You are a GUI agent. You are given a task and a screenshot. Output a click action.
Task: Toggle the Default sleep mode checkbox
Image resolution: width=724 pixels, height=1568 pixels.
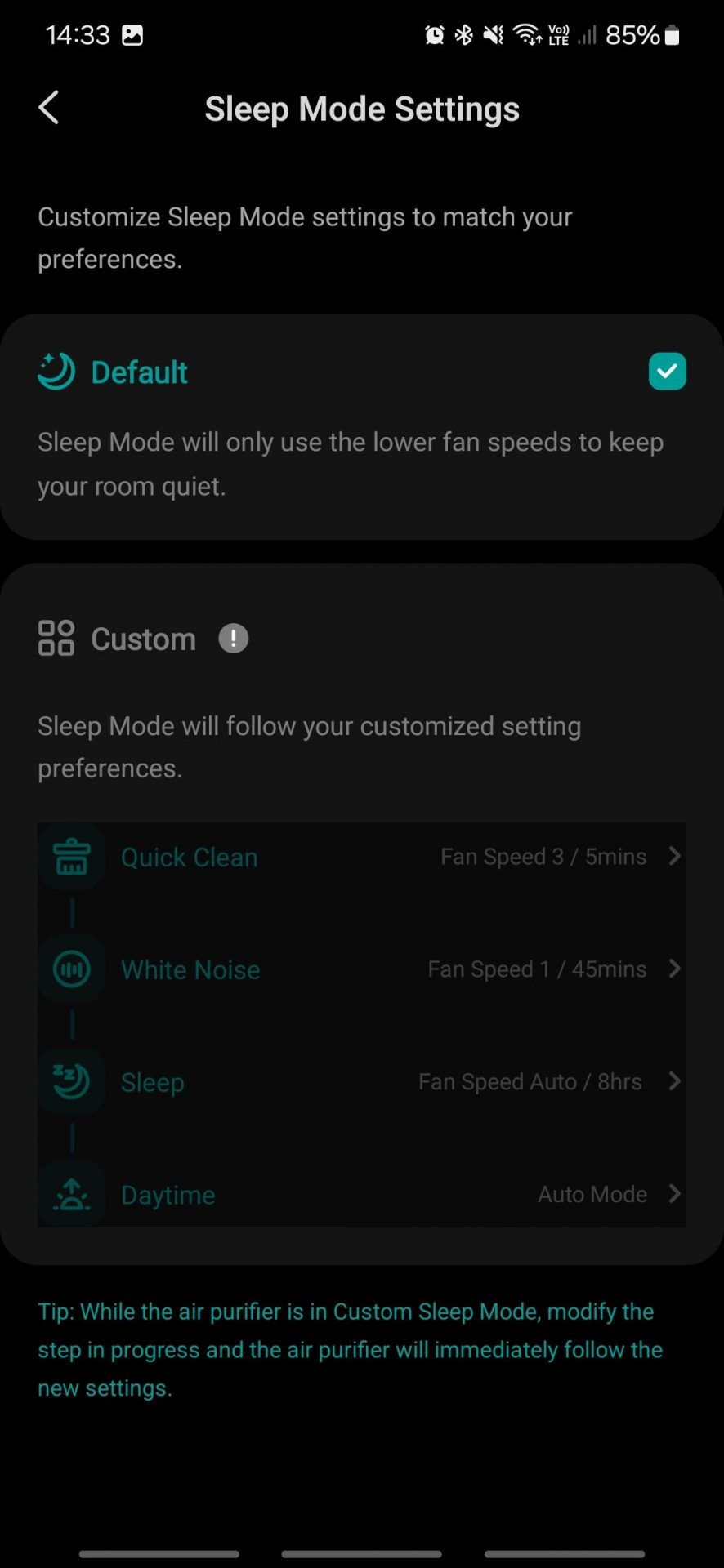pyautogui.click(x=667, y=372)
